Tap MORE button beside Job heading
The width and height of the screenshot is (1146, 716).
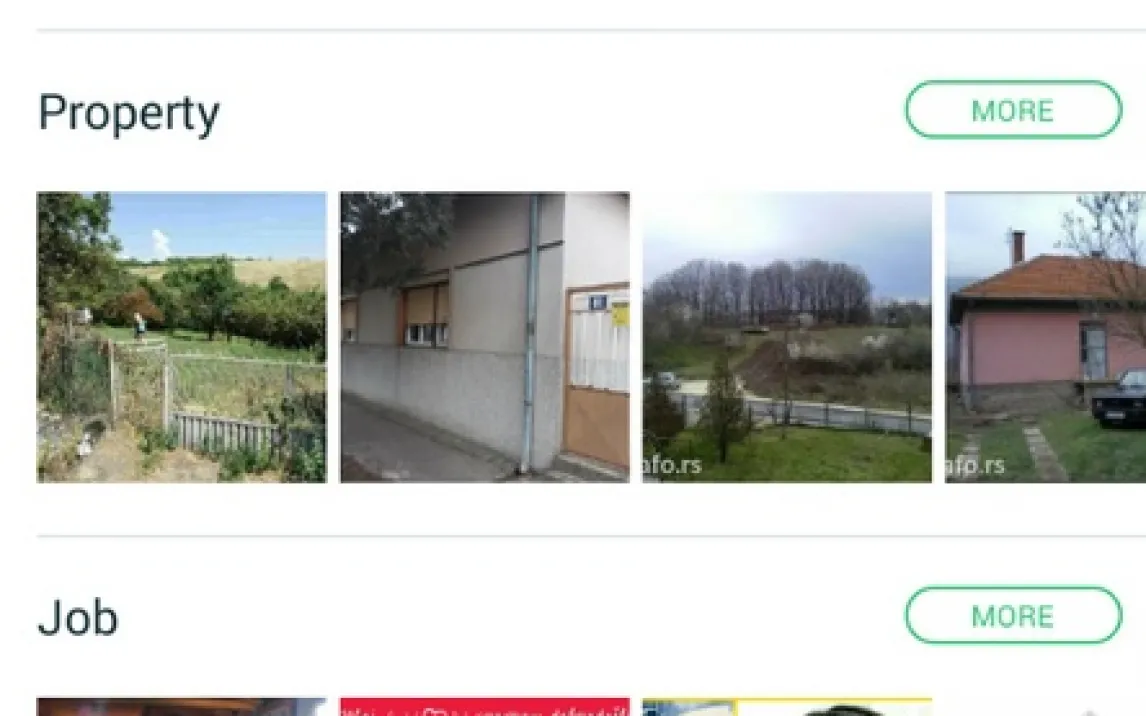pyautogui.click(x=1013, y=615)
